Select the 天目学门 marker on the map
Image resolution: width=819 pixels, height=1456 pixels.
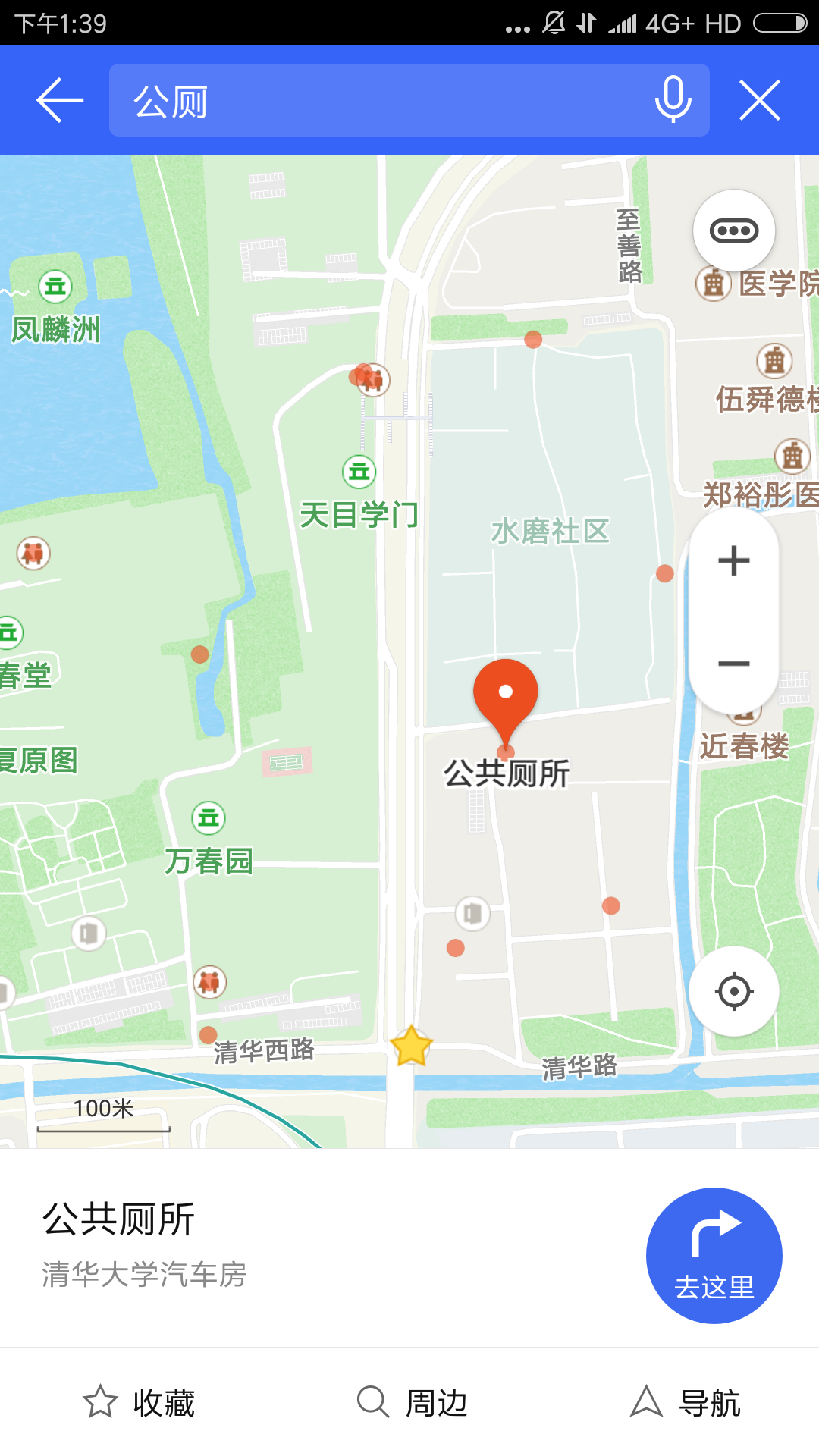tap(359, 472)
